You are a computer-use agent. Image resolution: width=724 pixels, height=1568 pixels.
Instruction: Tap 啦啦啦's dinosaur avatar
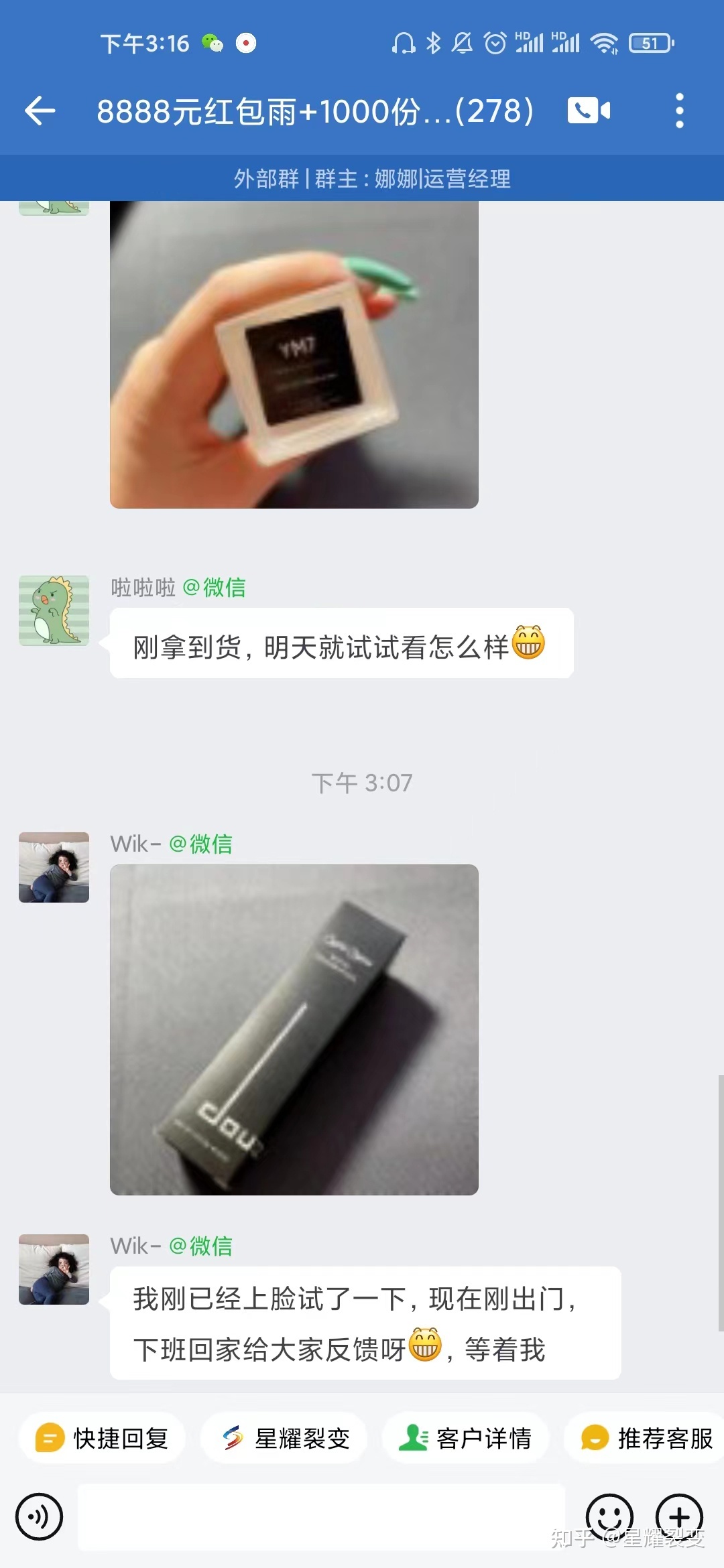tap(54, 608)
